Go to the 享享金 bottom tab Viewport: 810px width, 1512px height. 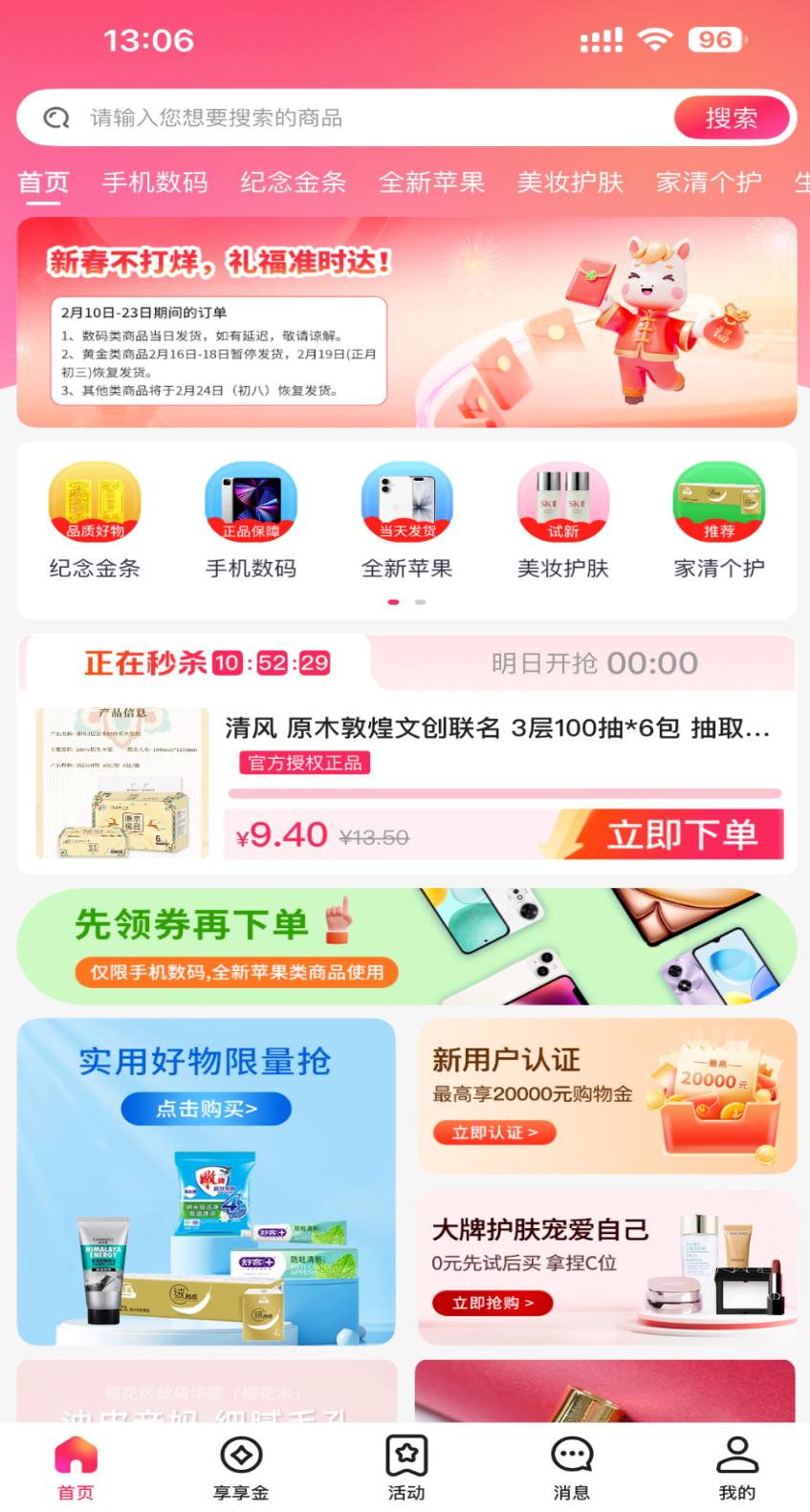point(241,1467)
